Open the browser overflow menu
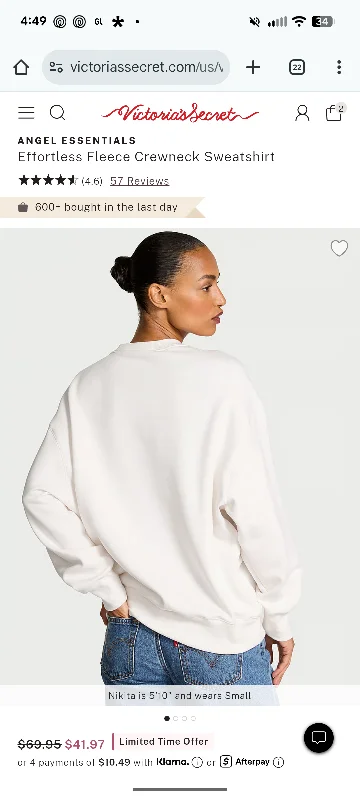Screen dimensions: 360x800 tap(339, 67)
